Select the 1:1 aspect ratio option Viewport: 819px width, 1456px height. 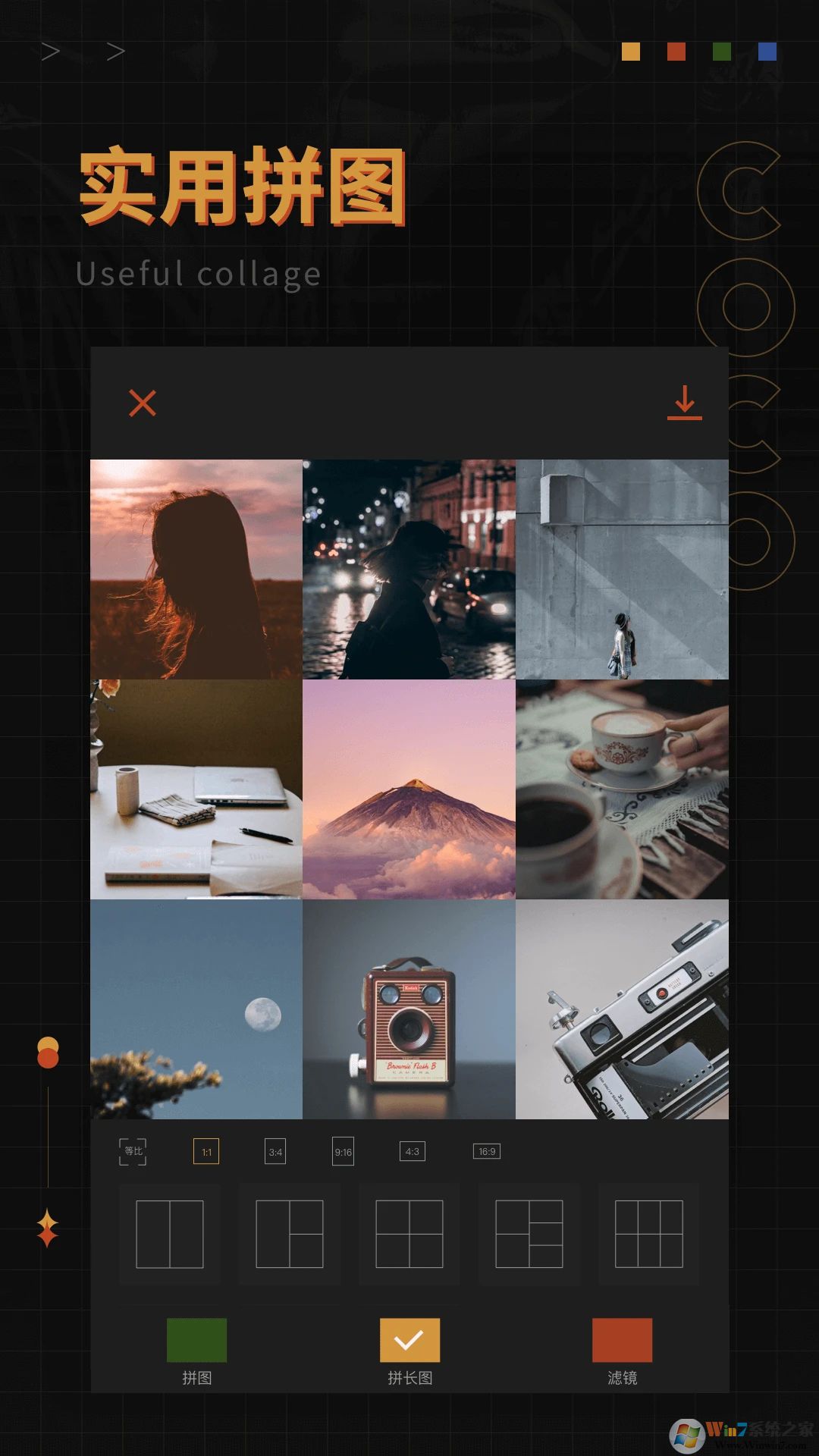pyautogui.click(x=206, y=1151)
